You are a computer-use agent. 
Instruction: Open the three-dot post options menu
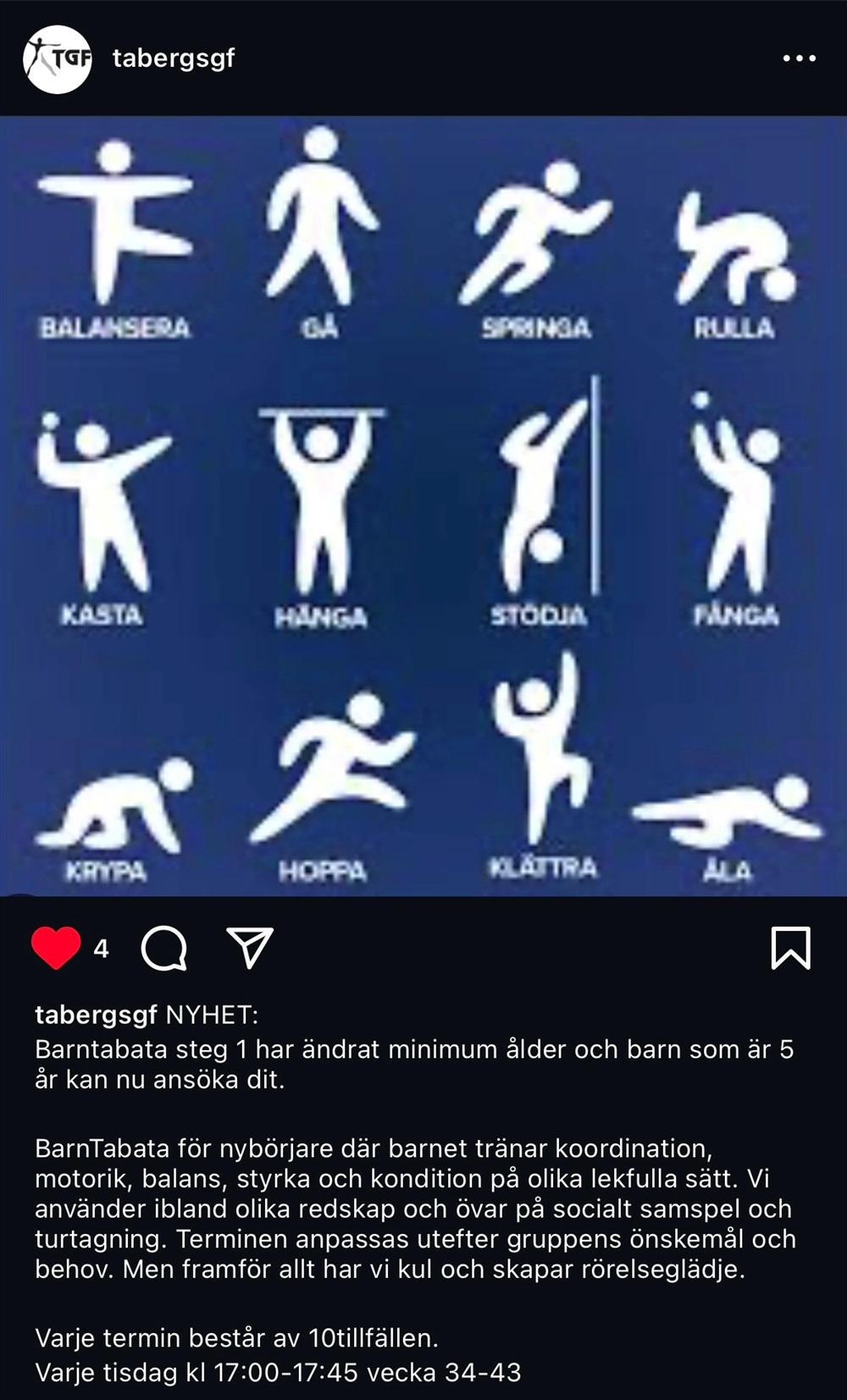[799, 58]
